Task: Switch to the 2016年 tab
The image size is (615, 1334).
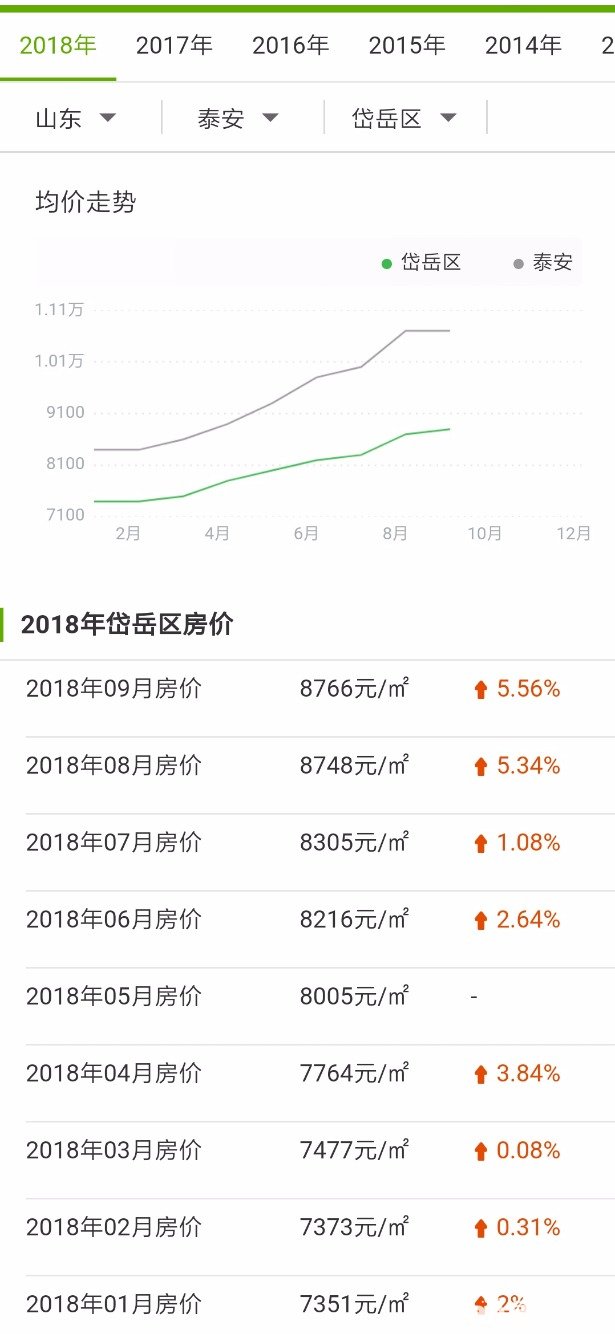Action: click(290, 45)
